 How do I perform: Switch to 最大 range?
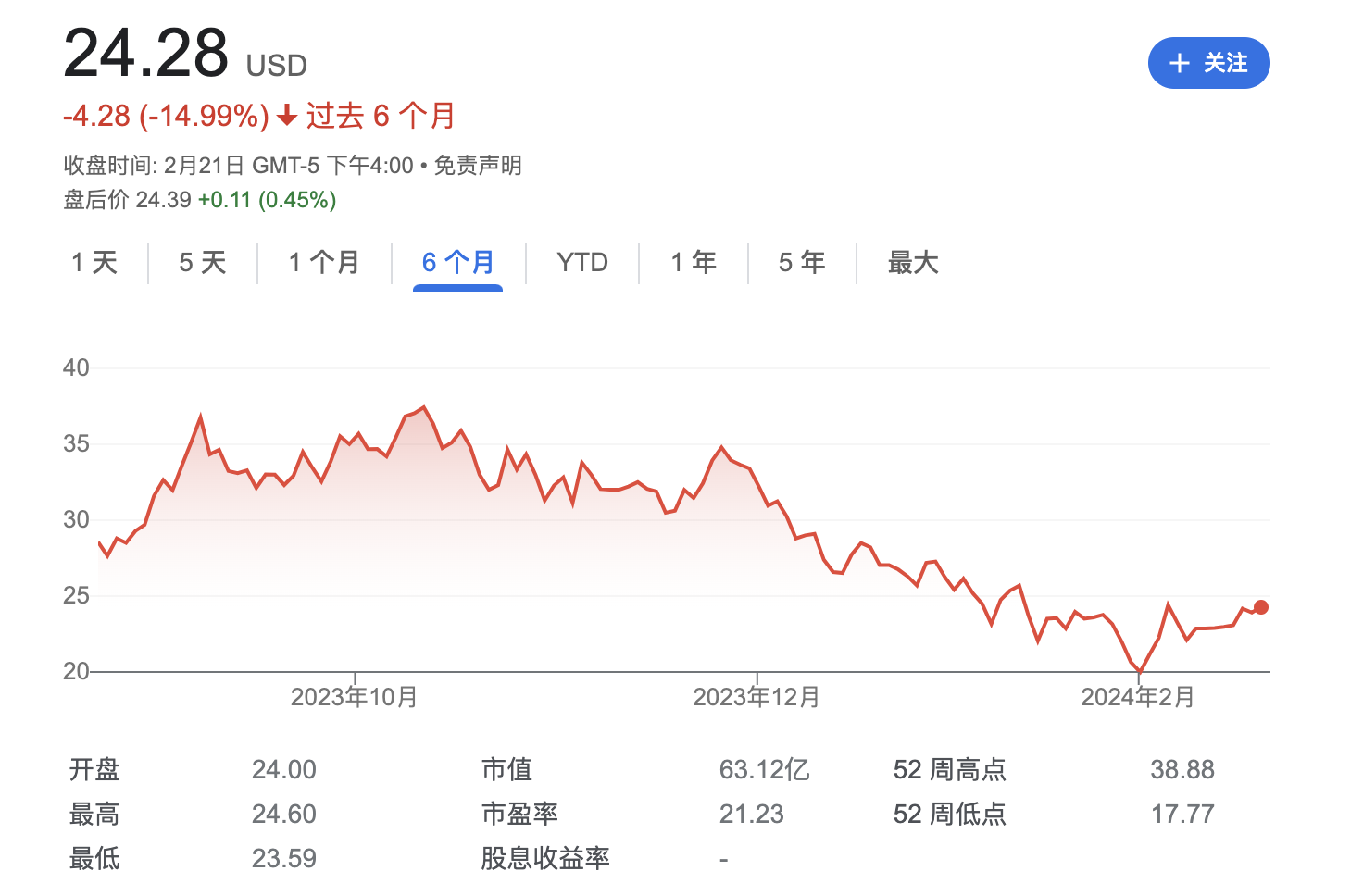pyautogui.click(x=913, y=263)
